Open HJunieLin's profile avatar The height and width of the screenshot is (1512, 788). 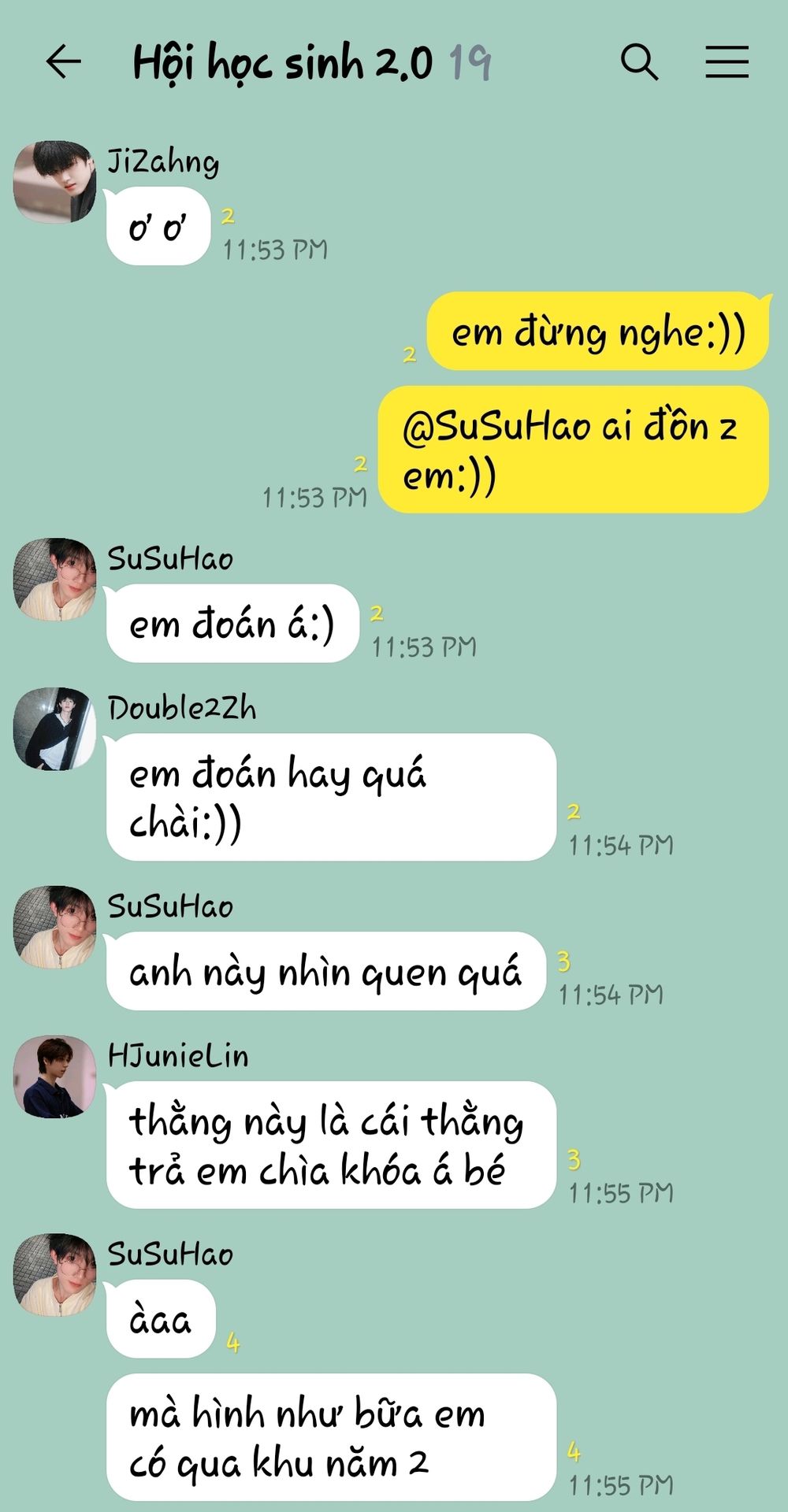point(54,1077)
